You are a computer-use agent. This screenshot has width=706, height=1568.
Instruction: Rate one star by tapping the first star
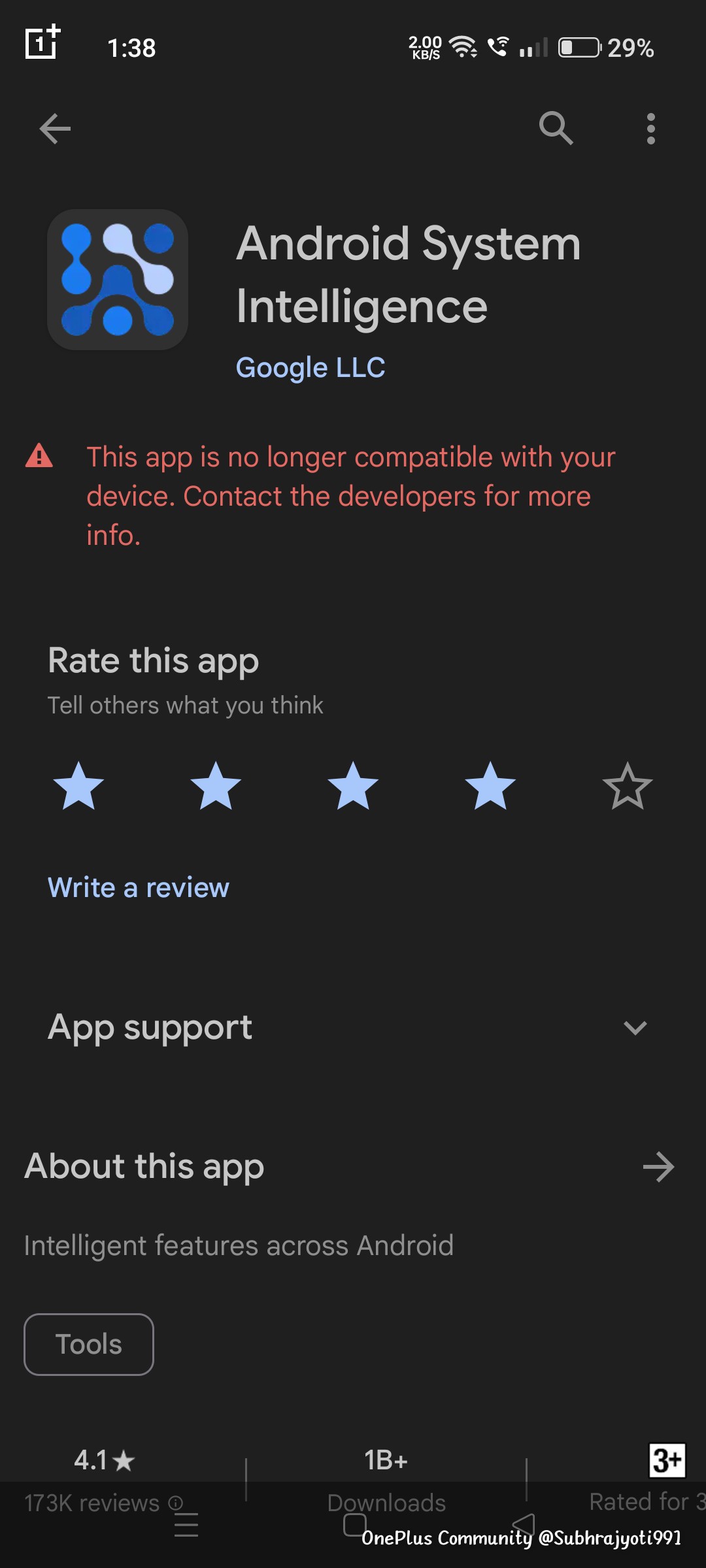point(78,789)
